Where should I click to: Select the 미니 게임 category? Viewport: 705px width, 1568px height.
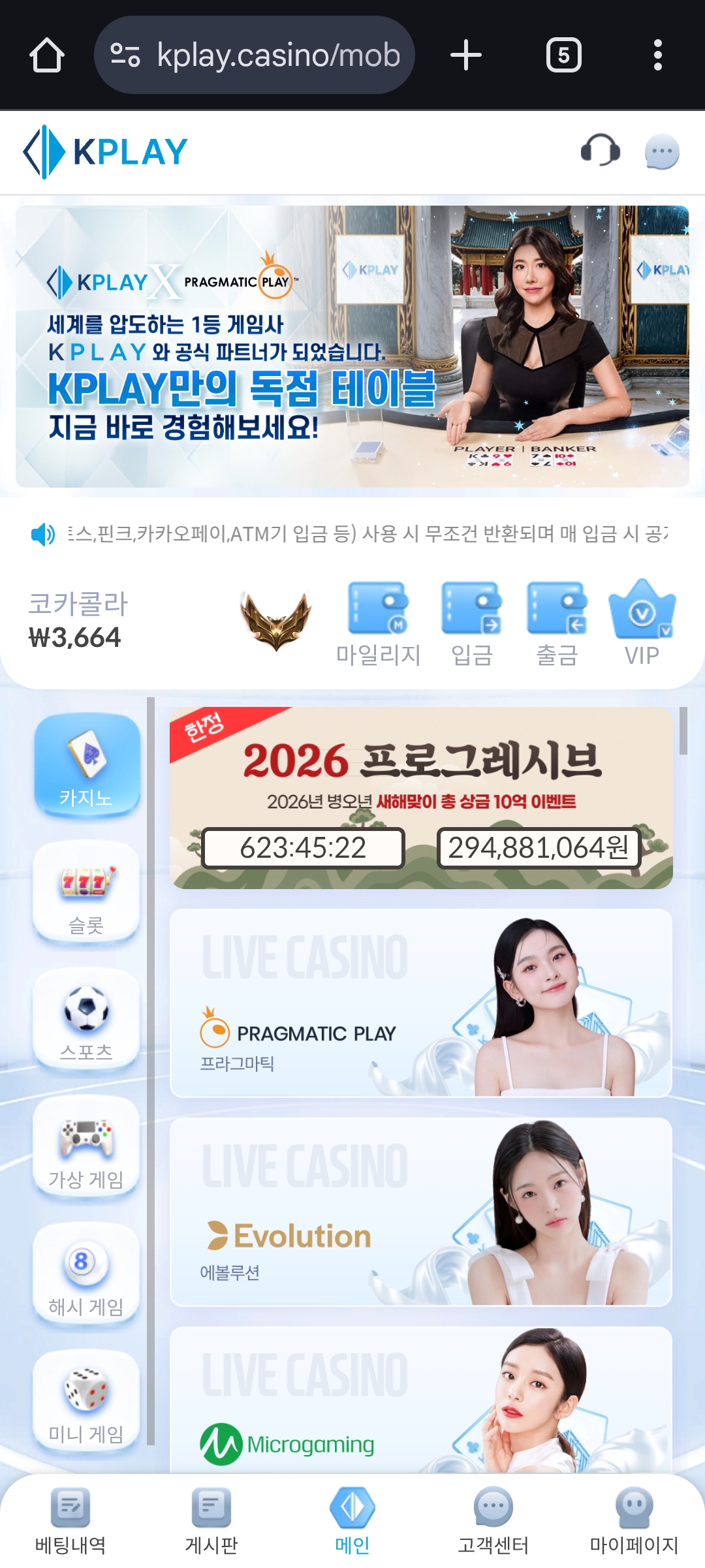coord(86,1402)
